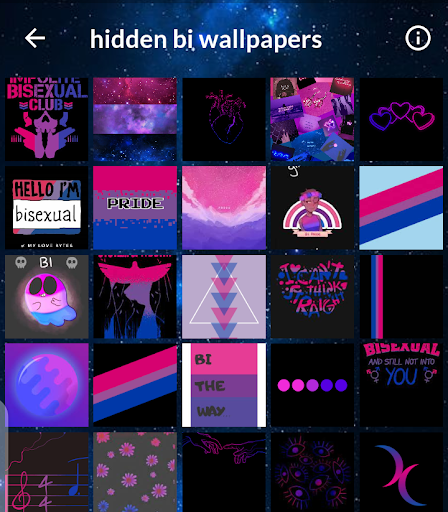The width and height of the screenshot is (448, 512).
Task: Select the 'I can't think straight' wallpaper
Action: point(312,297)
